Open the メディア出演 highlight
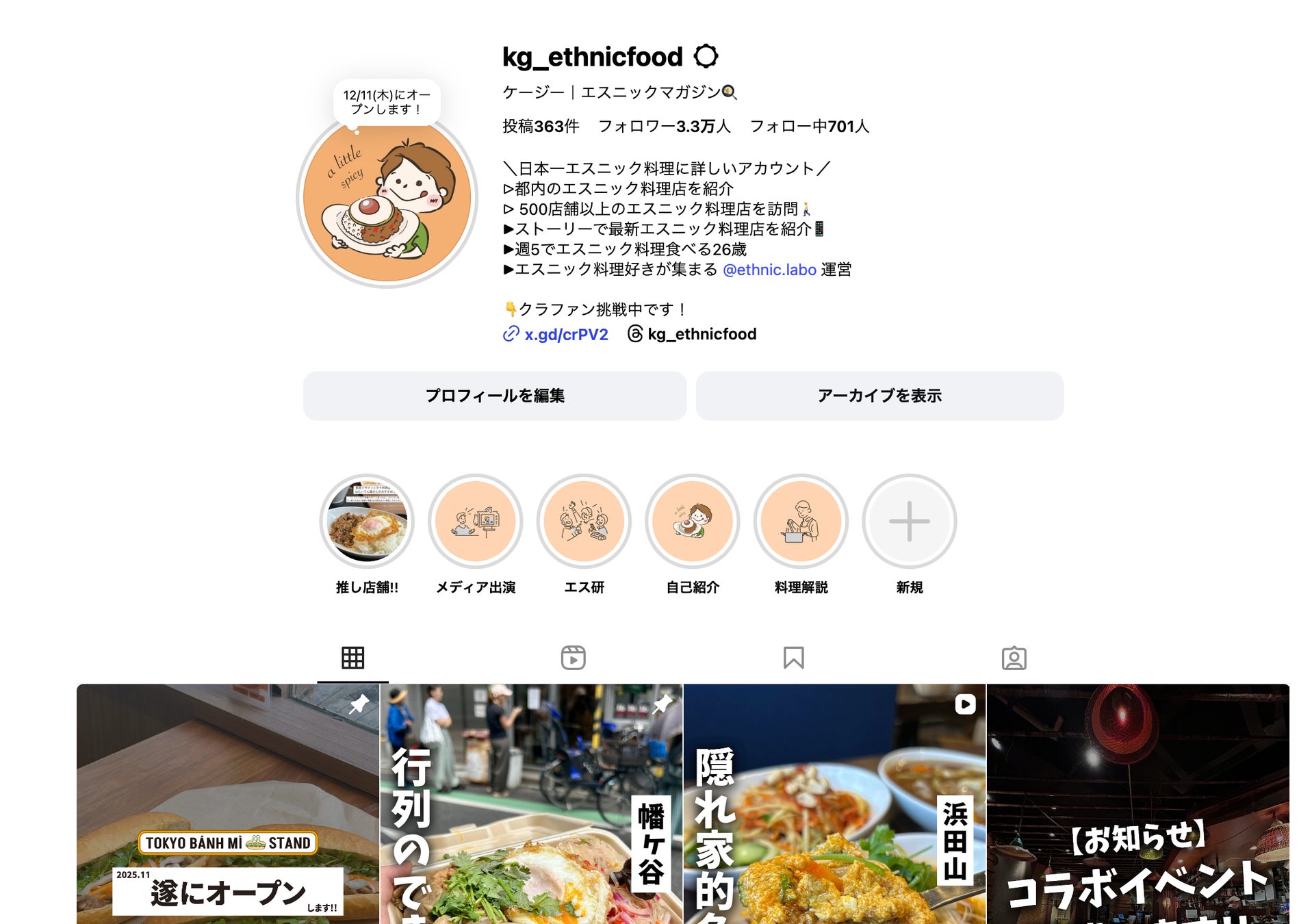This screenshot has height=924, width=1299. click(476, 522)
